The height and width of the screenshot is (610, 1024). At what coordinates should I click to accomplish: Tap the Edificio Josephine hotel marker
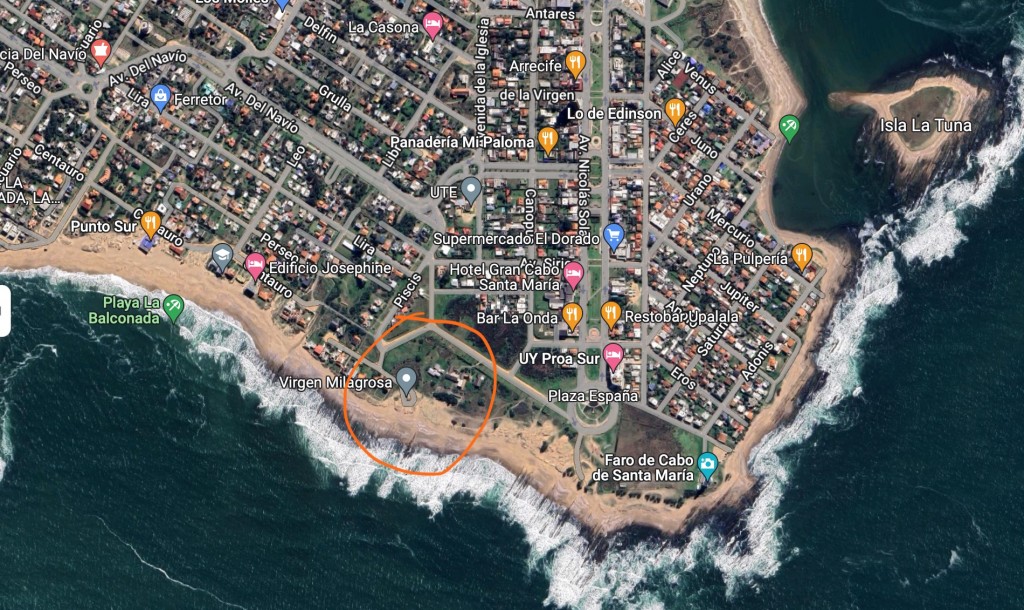pyautogui.click(x=255, y=266)
